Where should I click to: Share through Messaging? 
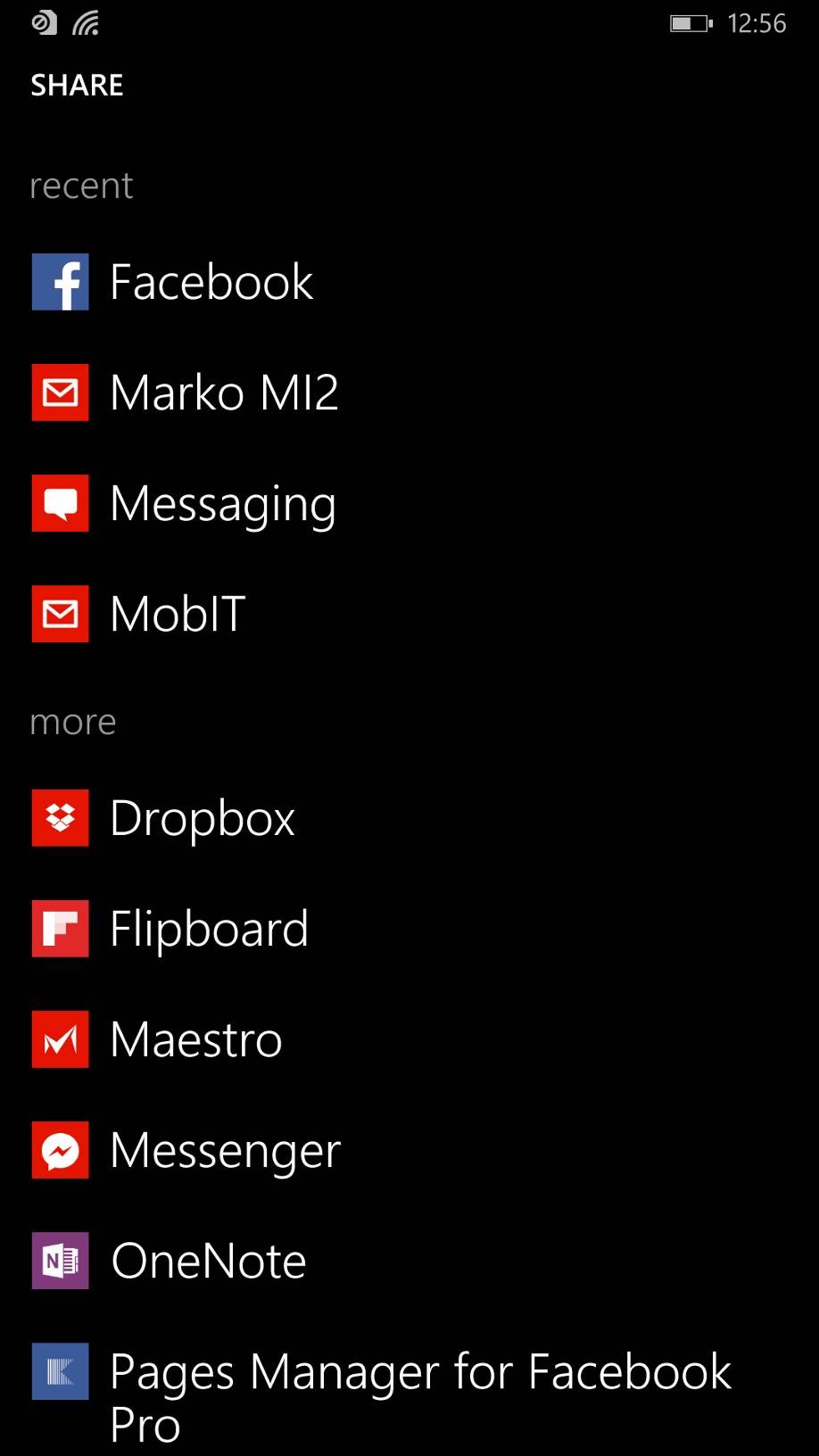point(222,503)
